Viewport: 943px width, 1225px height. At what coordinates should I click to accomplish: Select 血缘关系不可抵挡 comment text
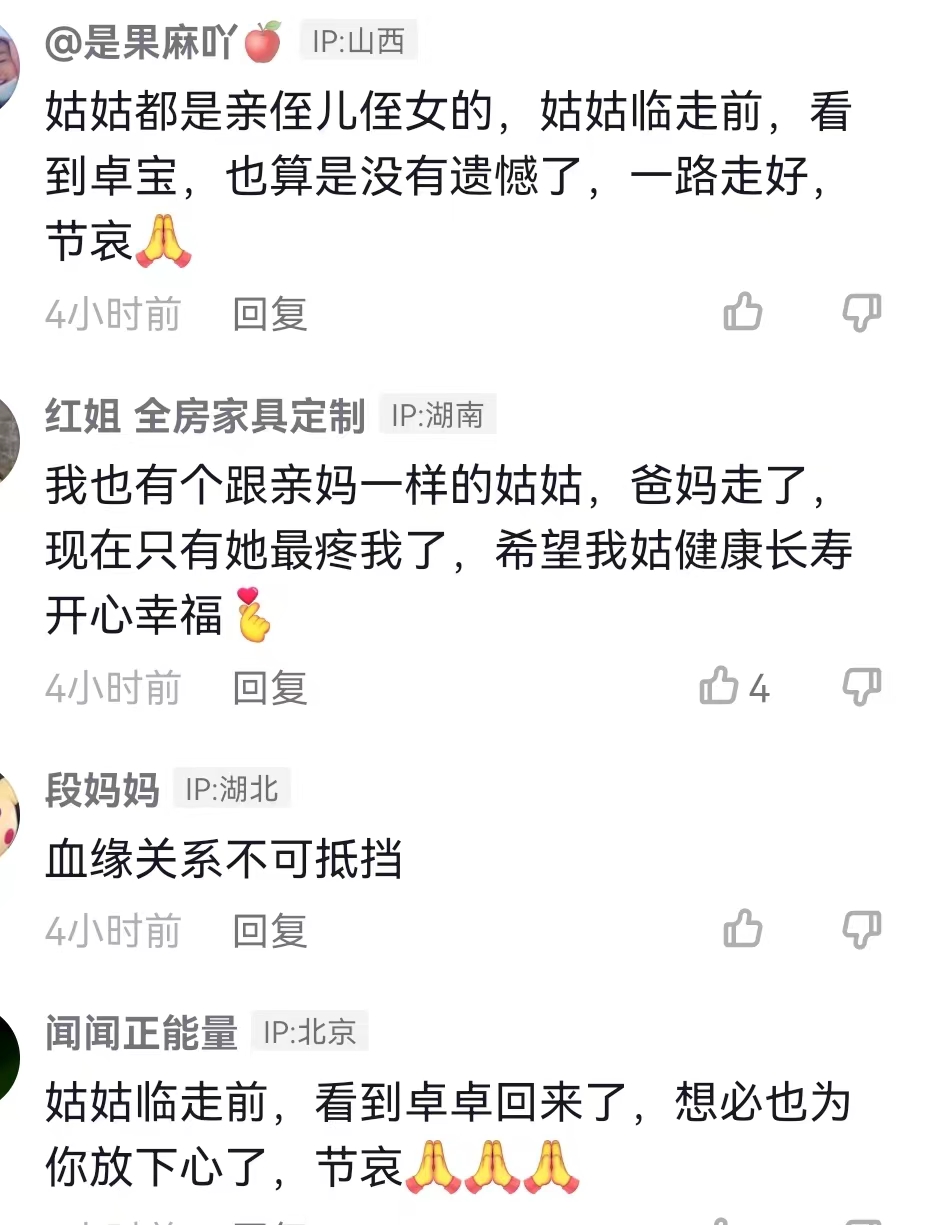[x=222, y=862]
